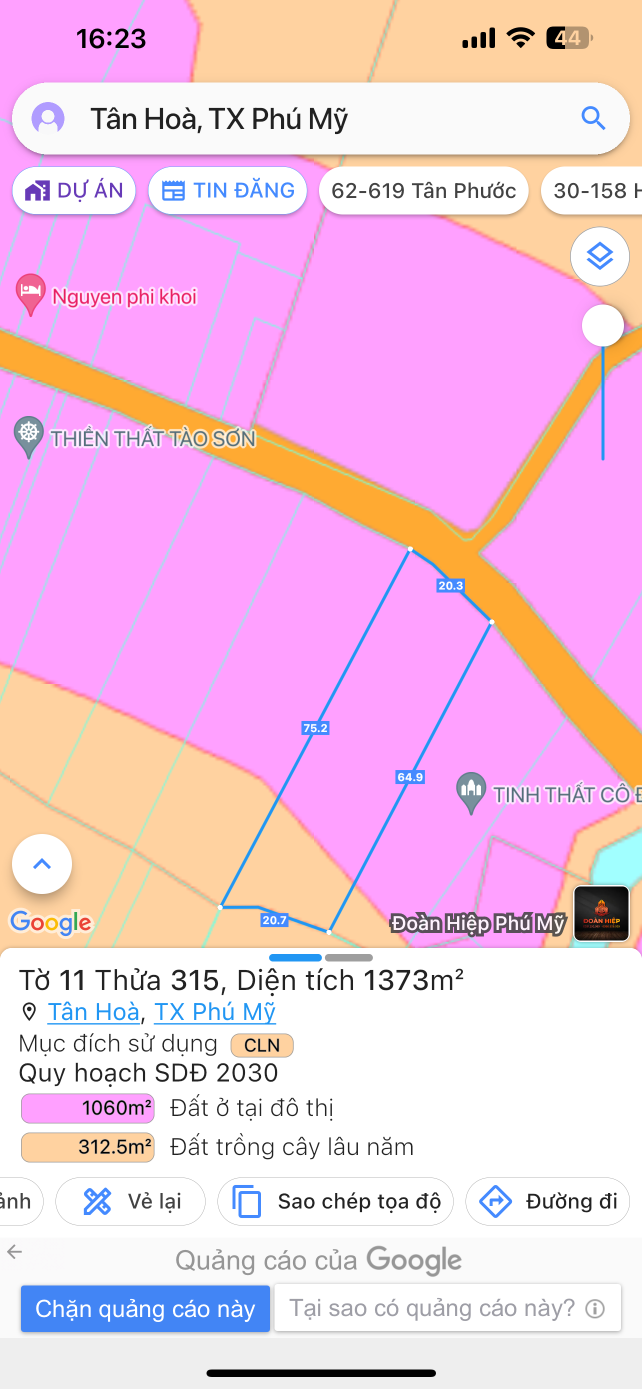Choose the 62-619 Tân Phước chip
This screenshot has width=642, height=1389.
coord(423,191)
